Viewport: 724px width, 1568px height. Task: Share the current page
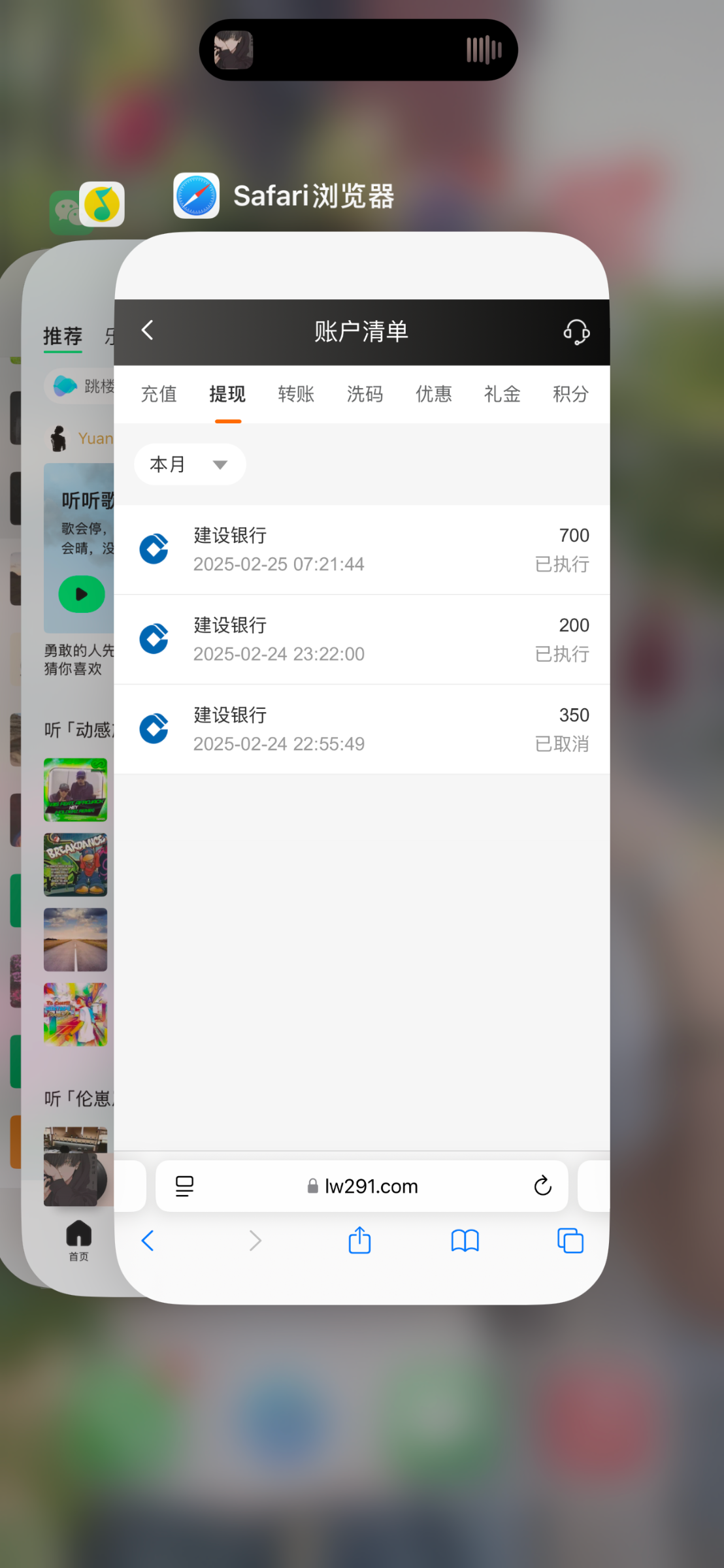[x=359, y=1240]
